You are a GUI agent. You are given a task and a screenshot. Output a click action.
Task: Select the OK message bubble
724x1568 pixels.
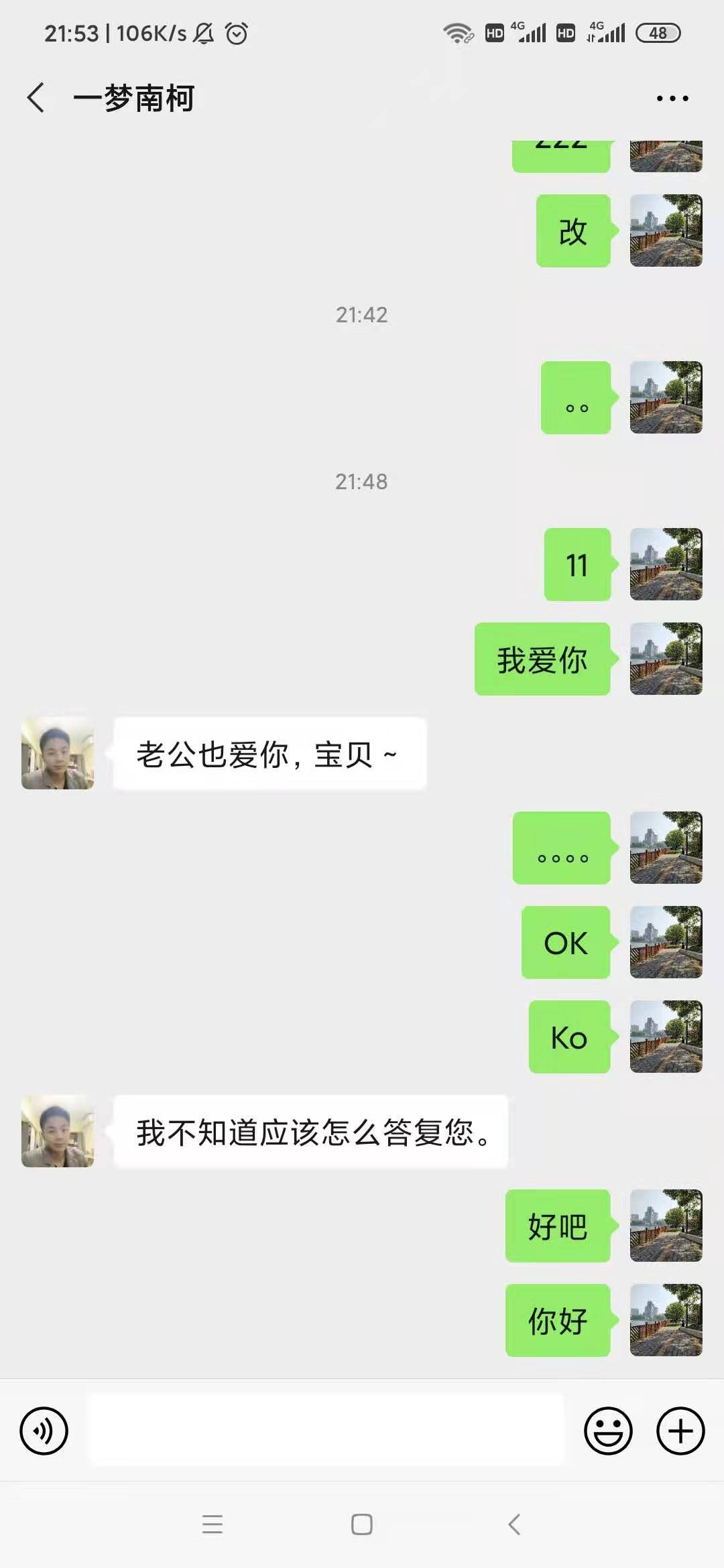(x=565, y=943)
